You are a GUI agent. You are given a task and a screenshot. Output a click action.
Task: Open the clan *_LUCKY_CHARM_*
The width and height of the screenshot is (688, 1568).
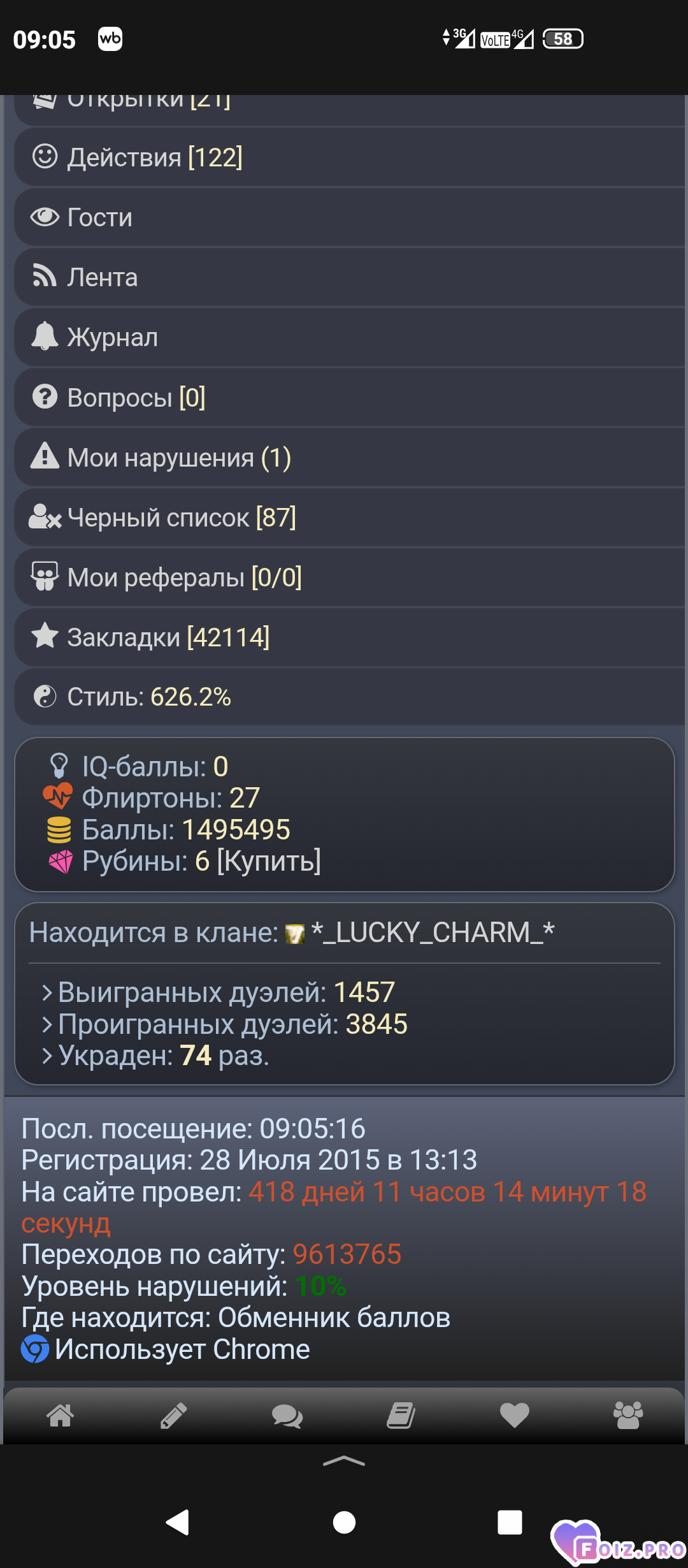(x=432, y=933)
